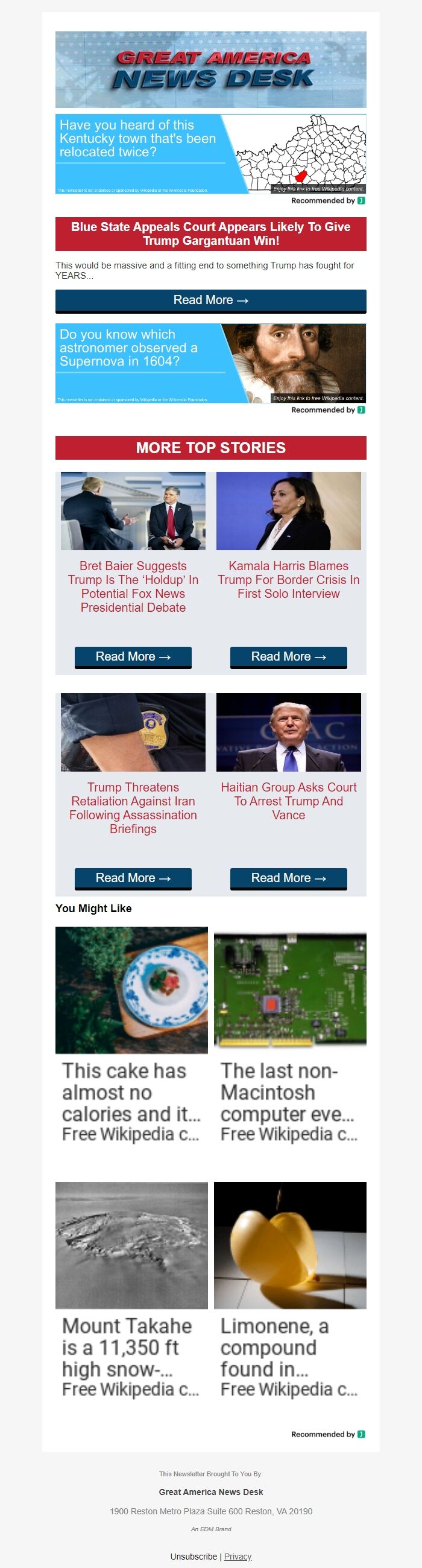Open the astronomer Supernova 1604 banner
Viewport: 422px width, 1568px height.
(x=210, y=363)
